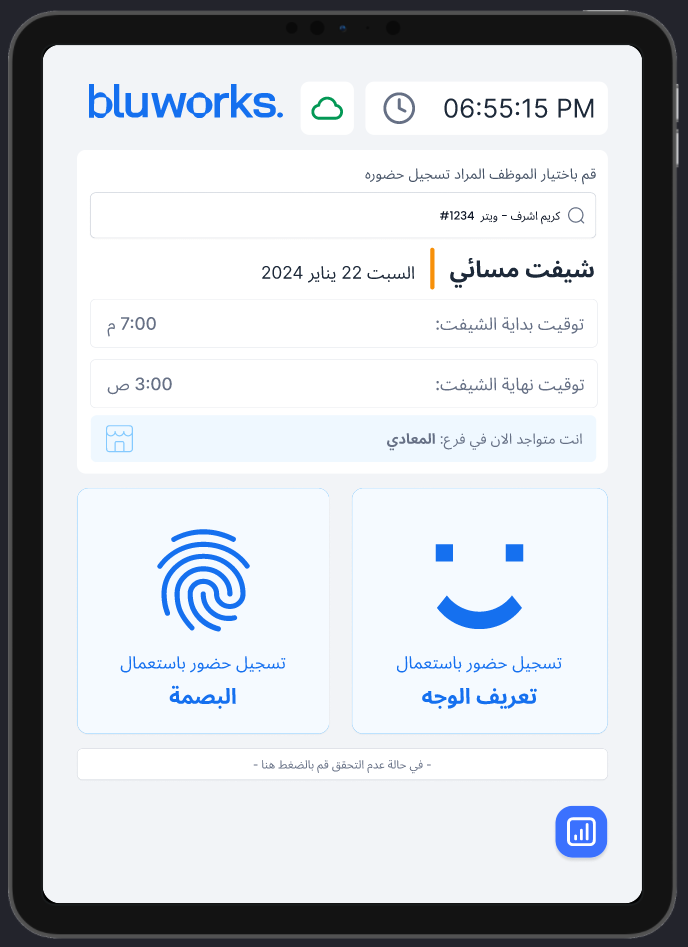The width and height of the screenshot is (688, 947).
Task: Tap the cloud sync icon
Action: [327, 108]
